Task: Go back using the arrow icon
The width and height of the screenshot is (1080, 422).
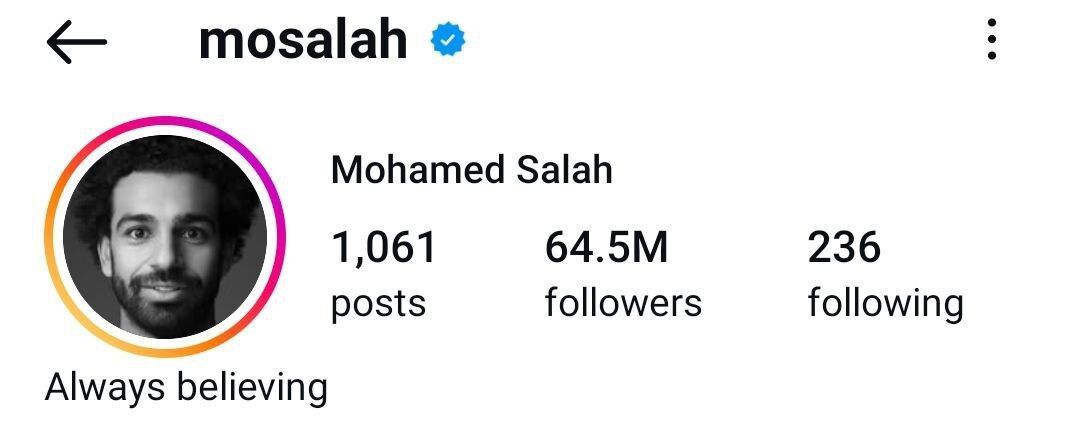Action: click(x=76, y=42)
